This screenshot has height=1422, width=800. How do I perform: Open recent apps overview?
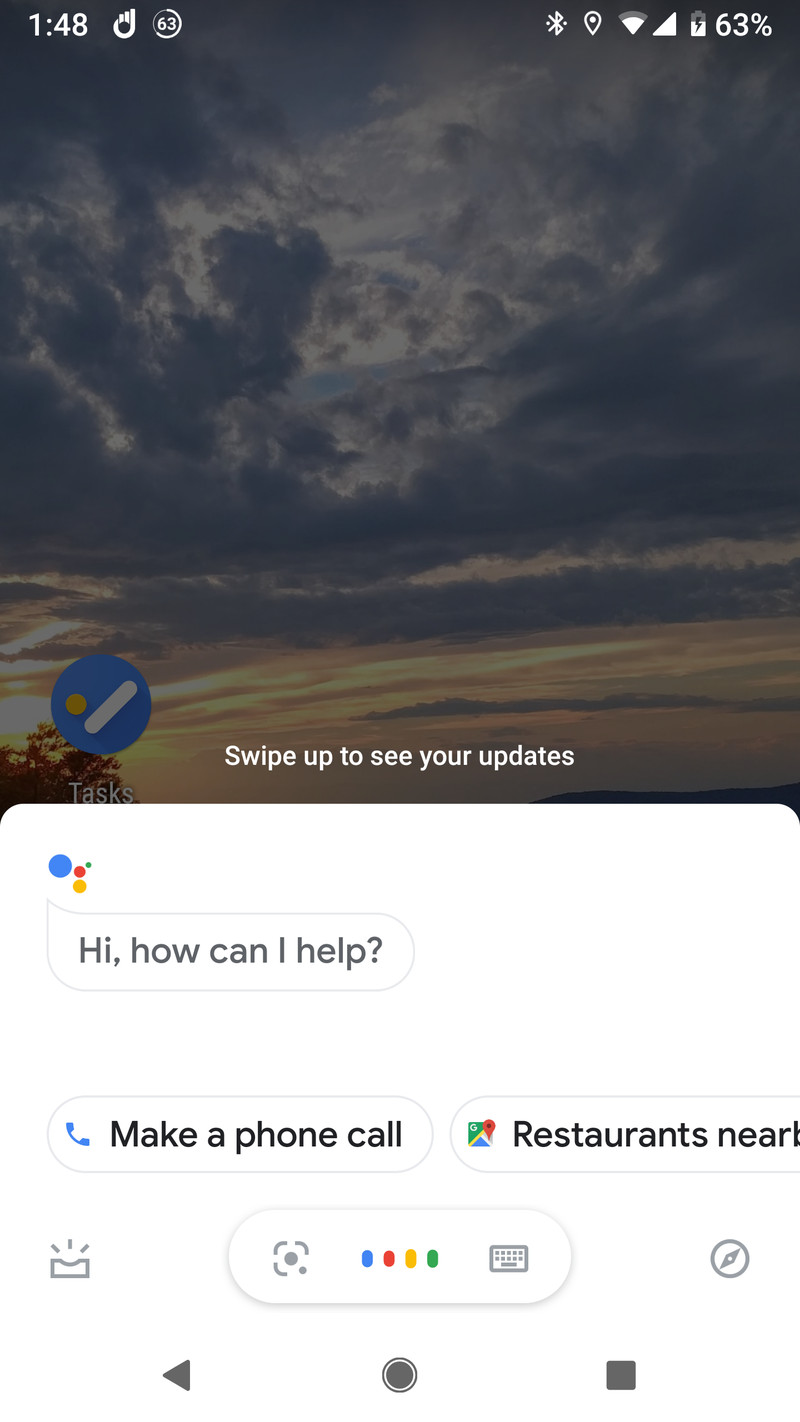coord(621,1375)
